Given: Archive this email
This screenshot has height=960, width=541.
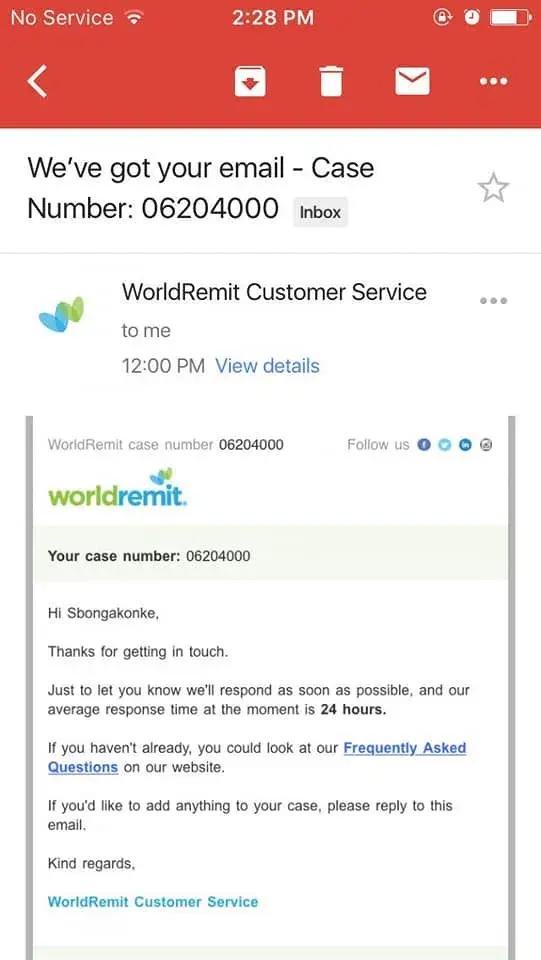Looking at the screenshot, I should click(x=250, y=81).
